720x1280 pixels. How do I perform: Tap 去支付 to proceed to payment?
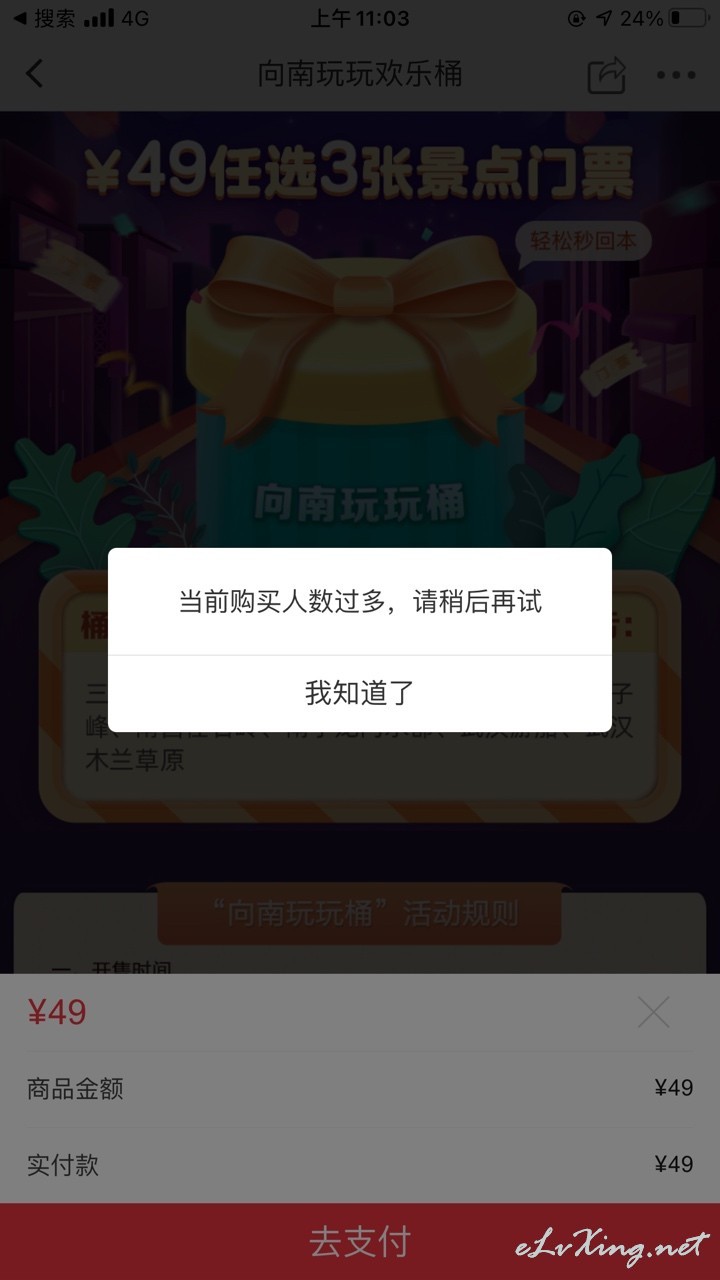coord(360,1241)
